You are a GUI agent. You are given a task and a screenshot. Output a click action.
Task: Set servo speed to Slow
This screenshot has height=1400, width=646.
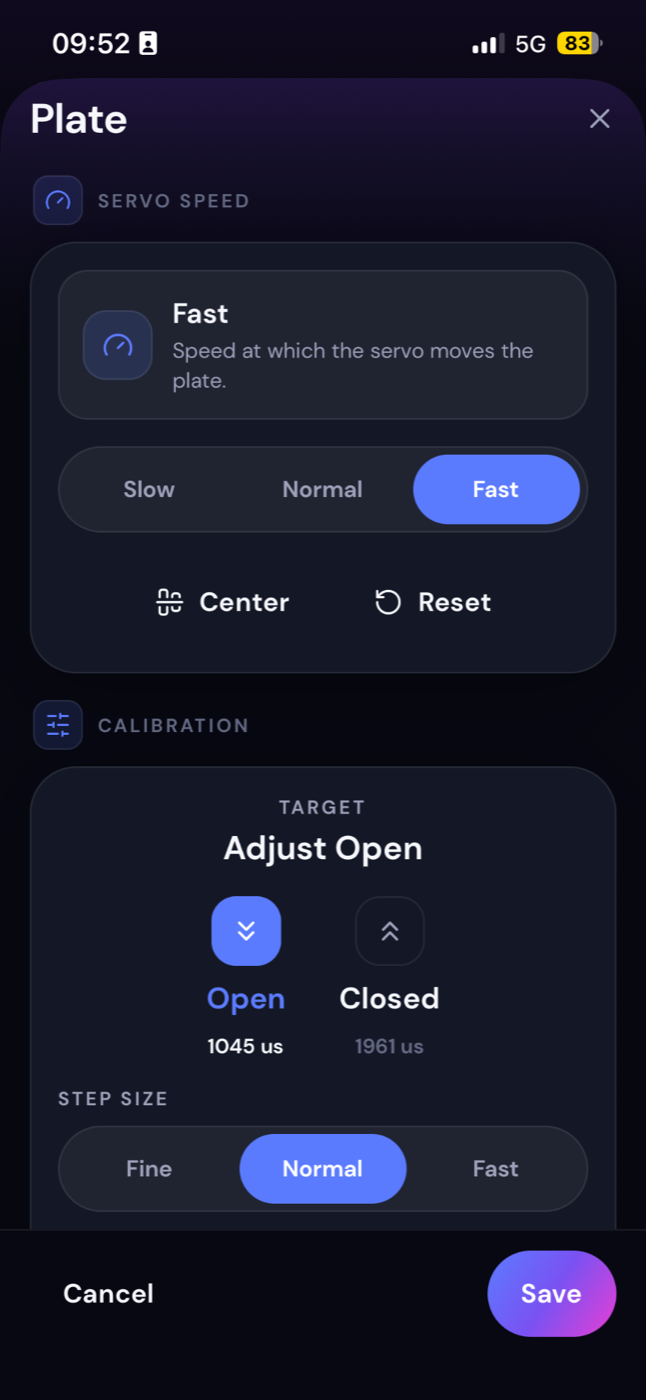(x=149, y=490)
